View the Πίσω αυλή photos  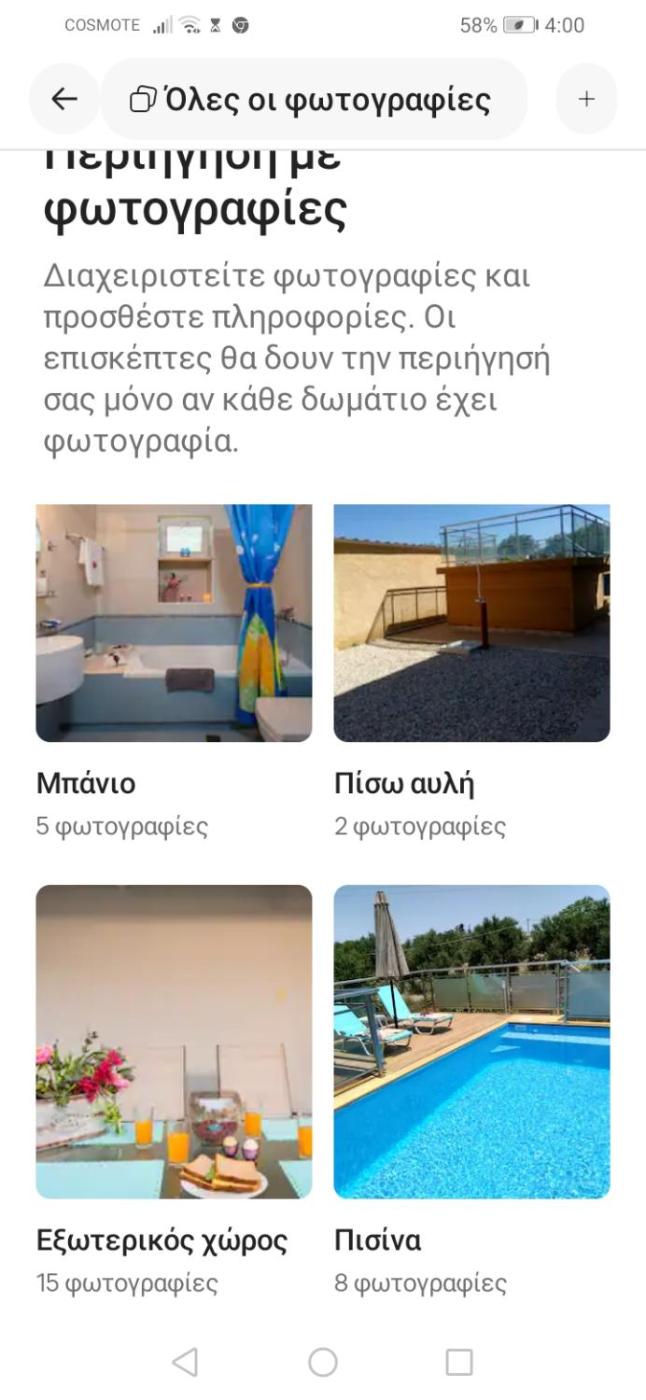click(x=471, y=623)
